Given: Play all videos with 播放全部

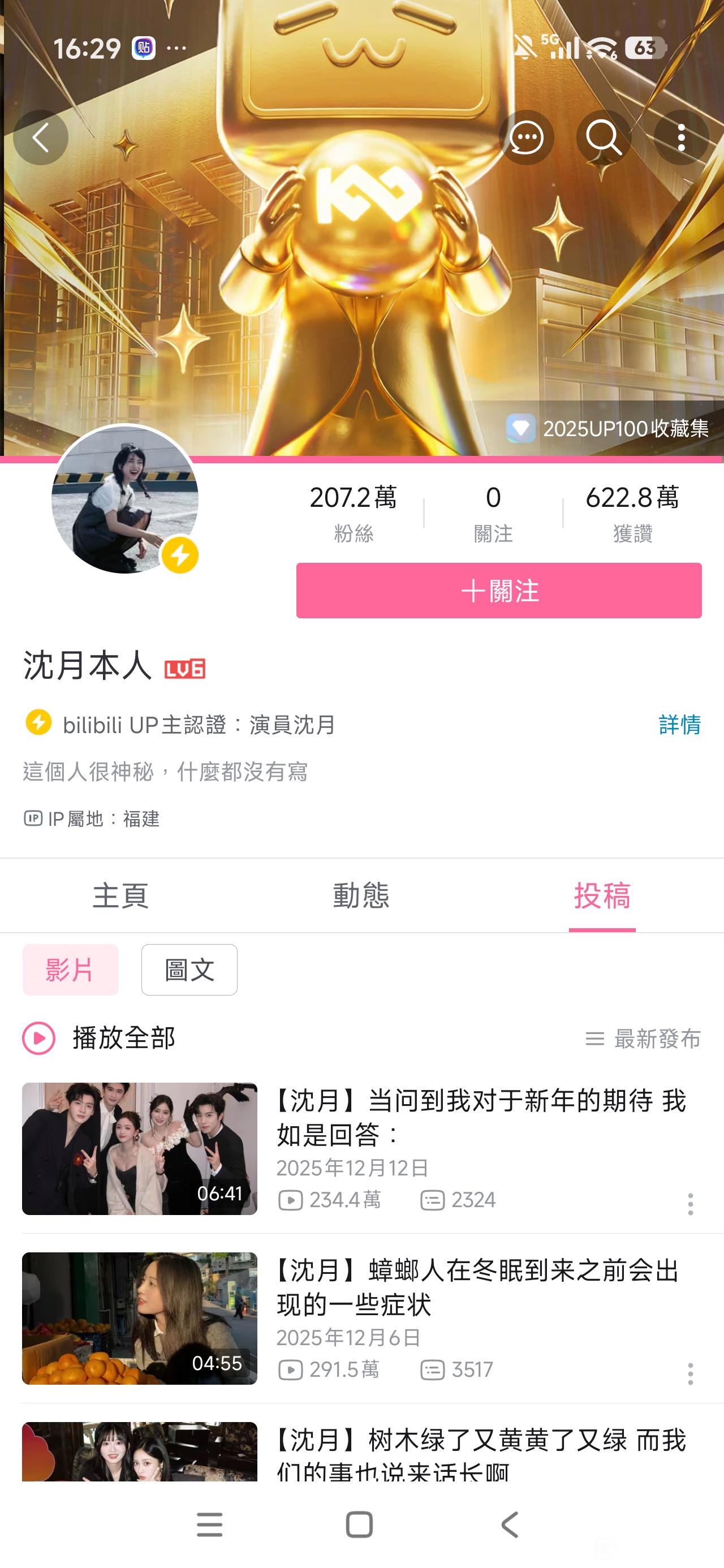Looking at the screenshot, I should (100, 1038).
